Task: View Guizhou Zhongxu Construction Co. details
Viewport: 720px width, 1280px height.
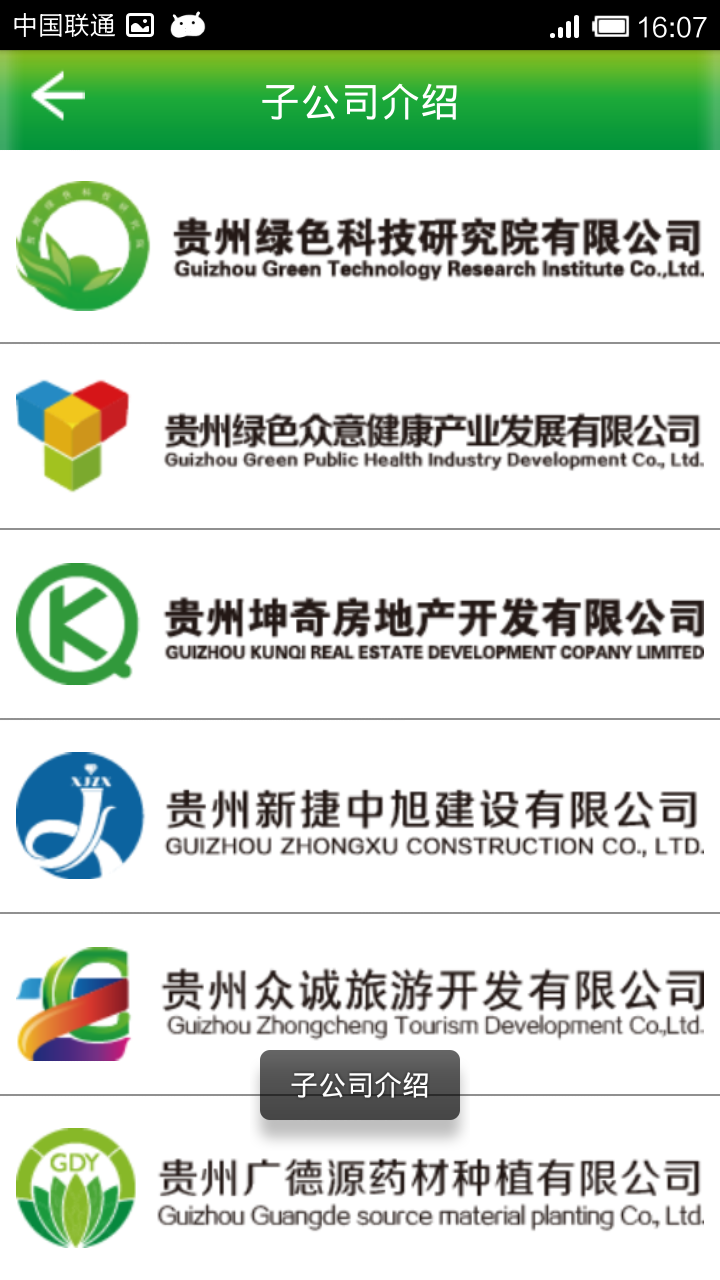Action: (x=360, y=816)
